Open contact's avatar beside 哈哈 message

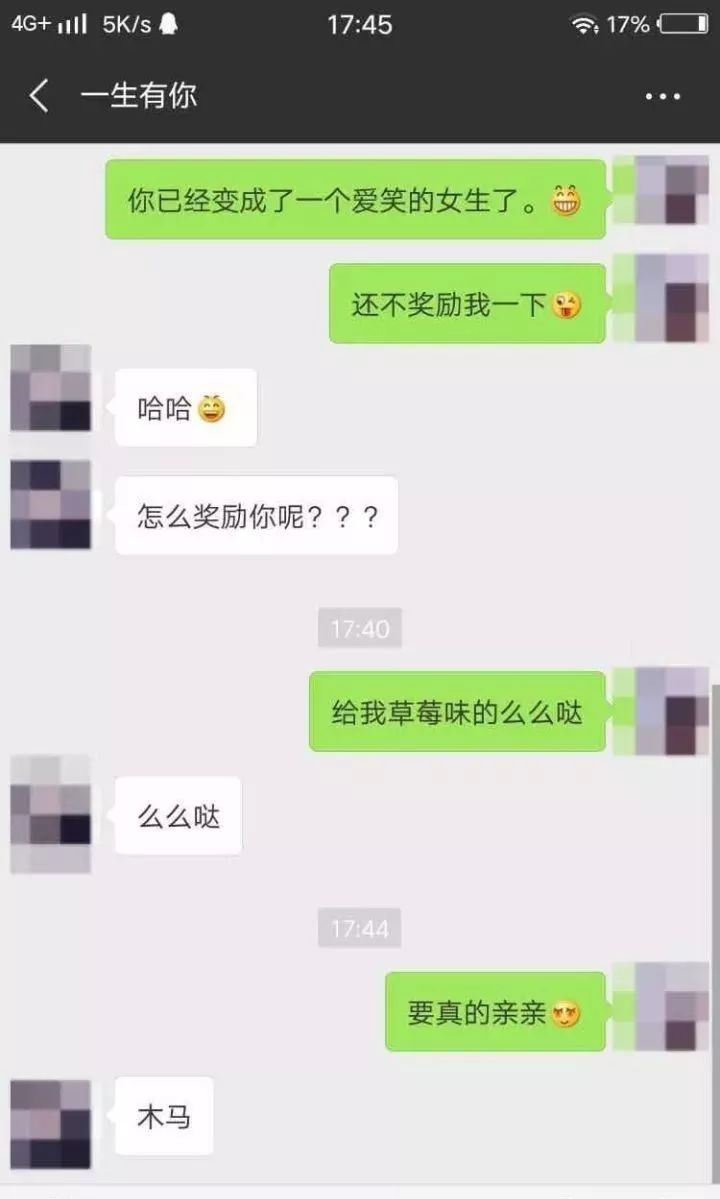pyautogui.click(x=51, y=388)
